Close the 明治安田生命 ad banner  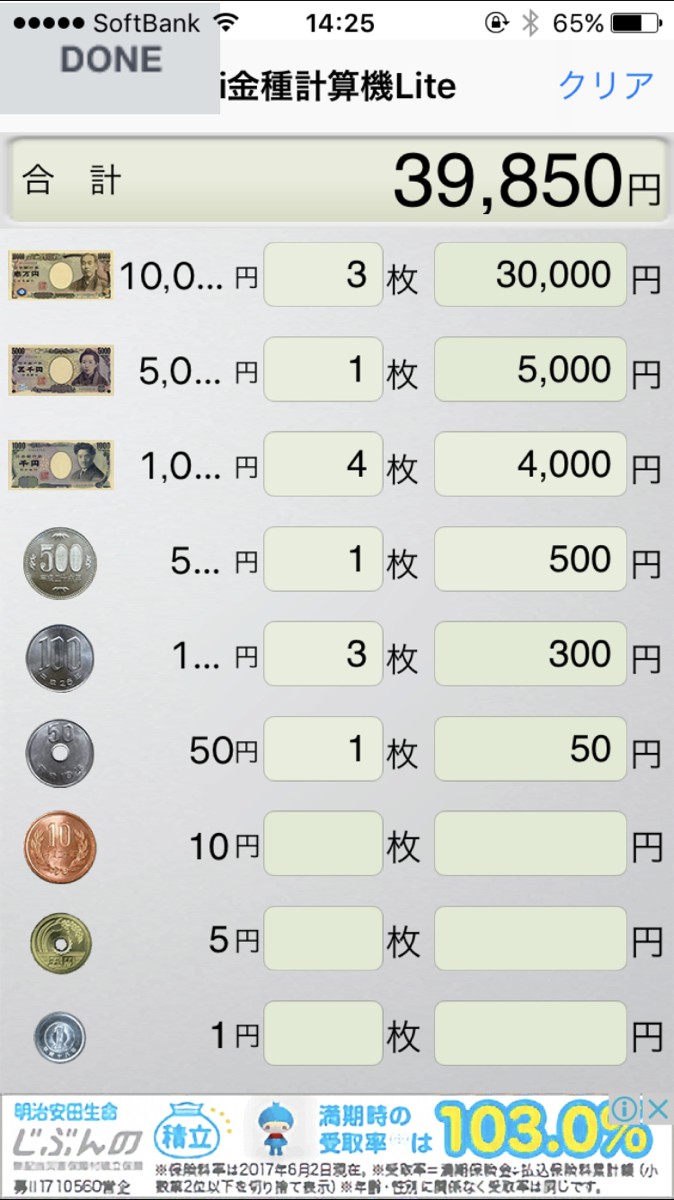(x=656, y=1109)
